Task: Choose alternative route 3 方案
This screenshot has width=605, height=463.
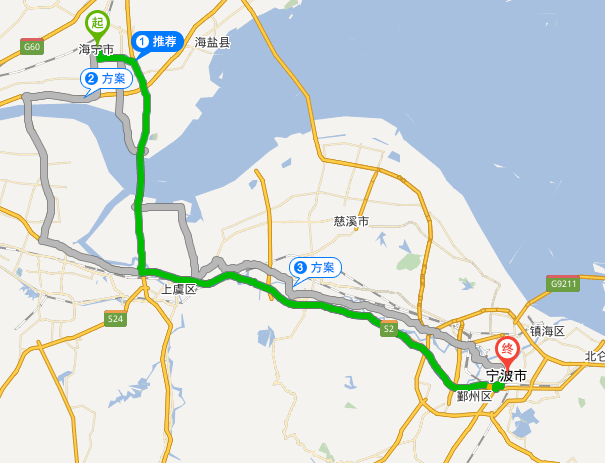Action: click(315, 267)
